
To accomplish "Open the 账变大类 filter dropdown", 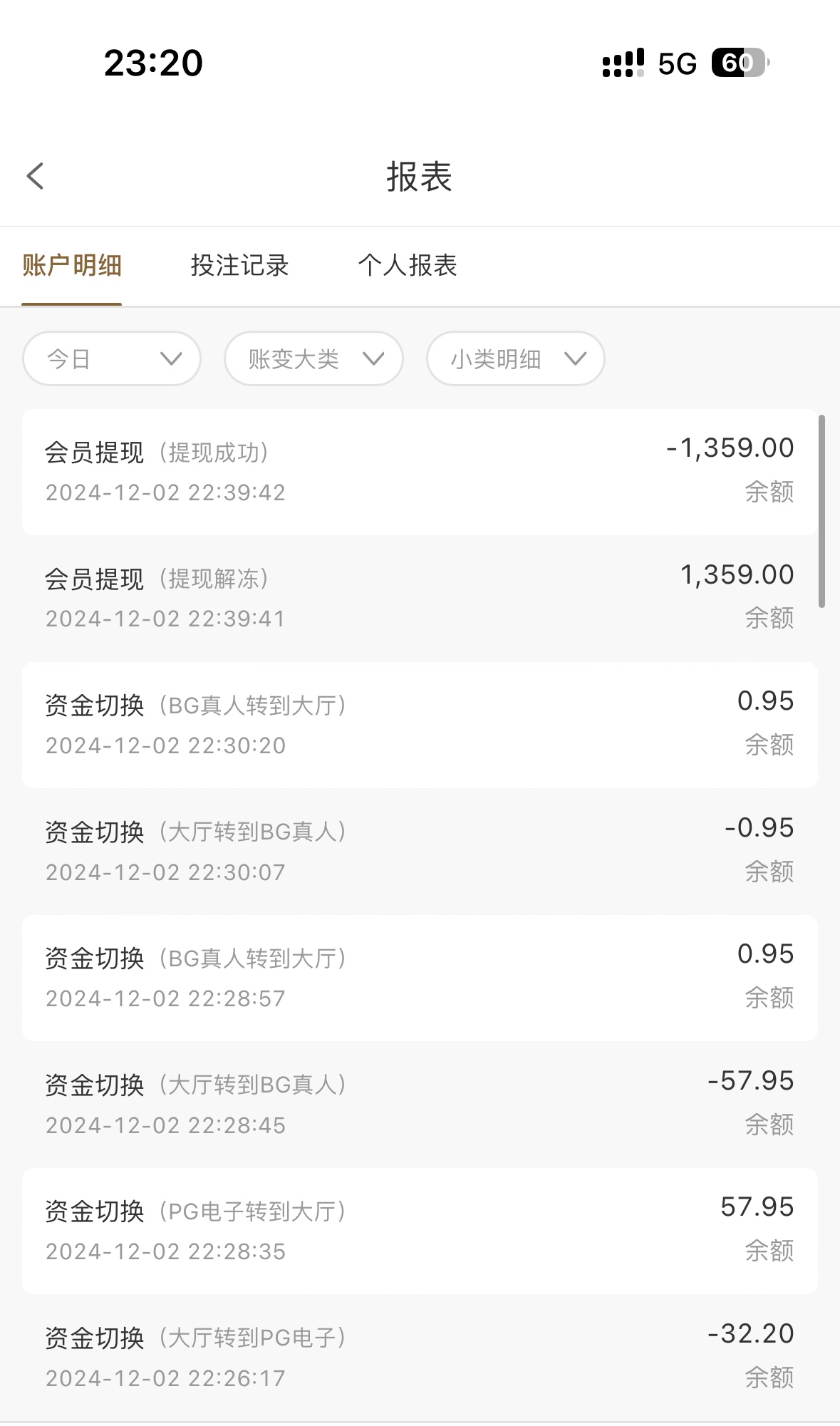I will pos(313,358).
